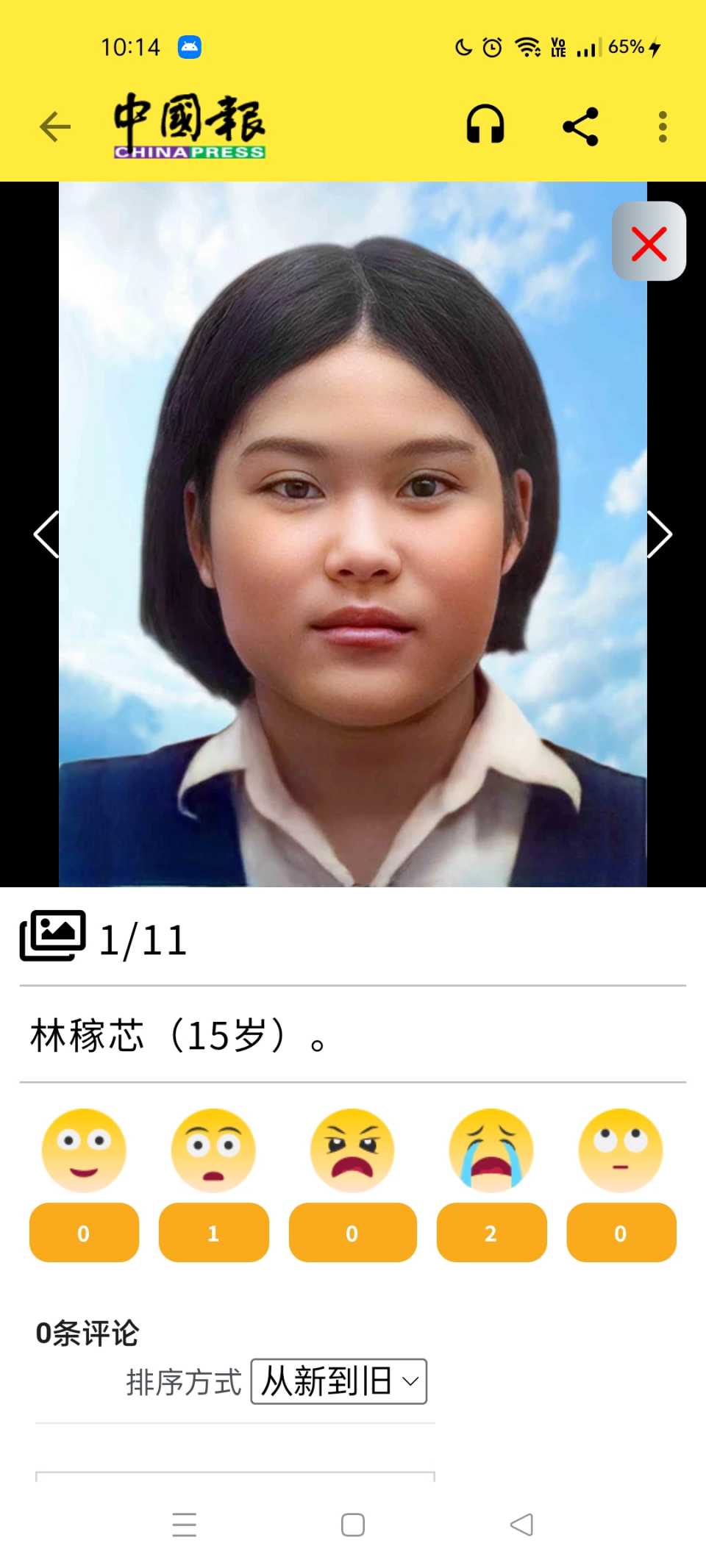The width and height of the screenshot is (706, 1568).
Task: Close the photo gallery with red X
Action: point(649,242)
